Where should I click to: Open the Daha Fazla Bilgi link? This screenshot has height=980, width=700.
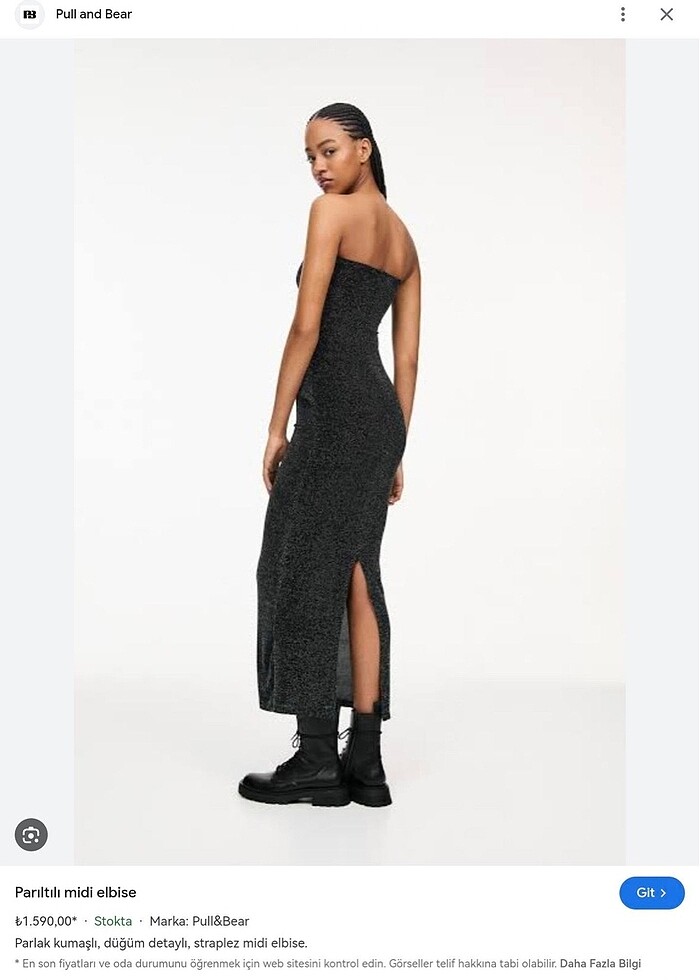[x=600, y=963]
